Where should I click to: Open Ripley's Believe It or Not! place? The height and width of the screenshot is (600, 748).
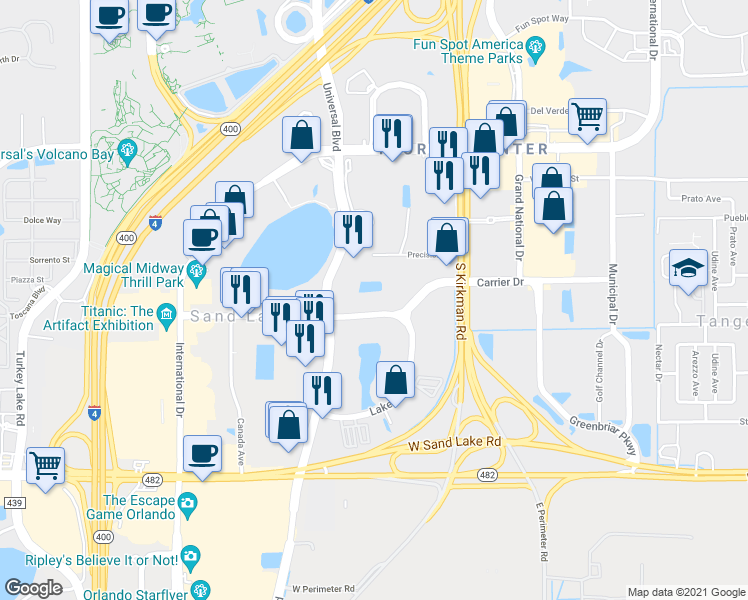(190, 556)
